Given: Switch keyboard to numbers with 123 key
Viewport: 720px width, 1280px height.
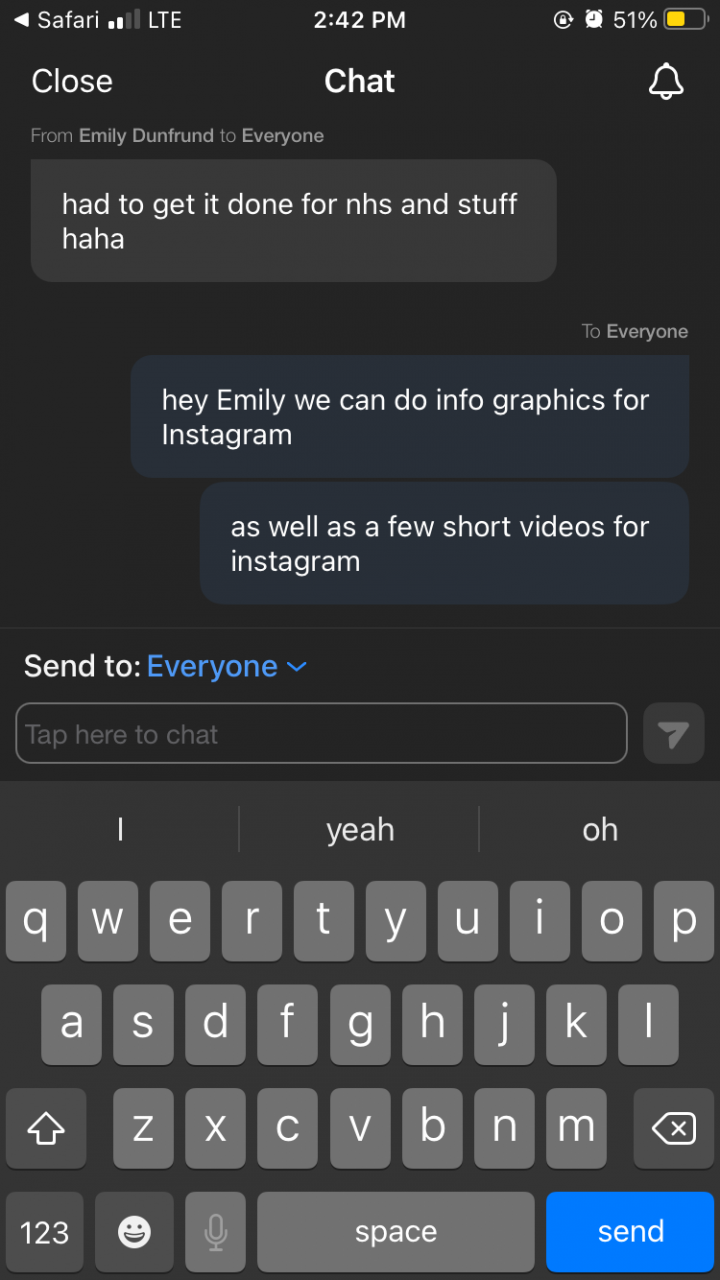Looking at the screenshot, I should [x=45, y=1232].
